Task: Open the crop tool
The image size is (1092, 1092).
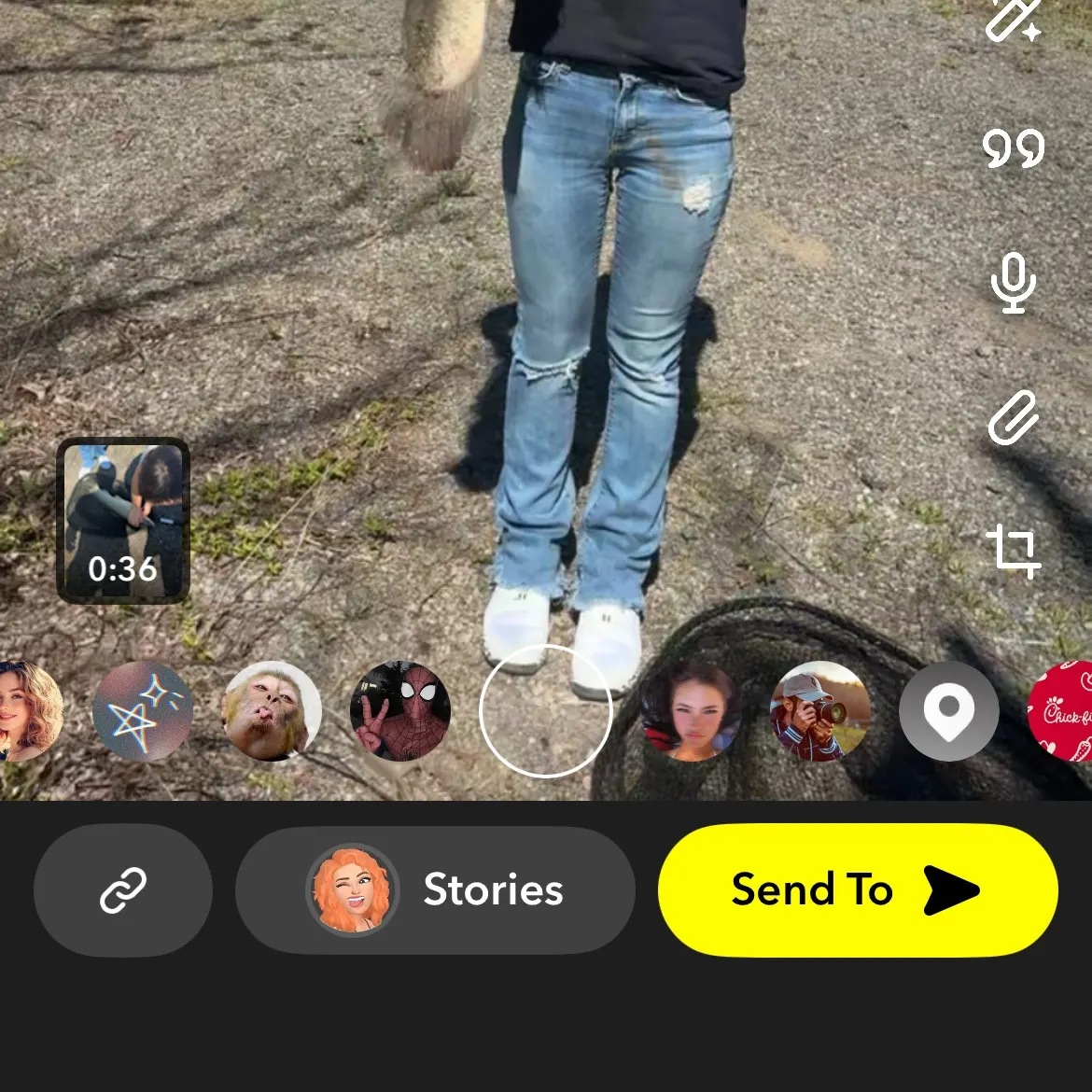Action: 1014,551
